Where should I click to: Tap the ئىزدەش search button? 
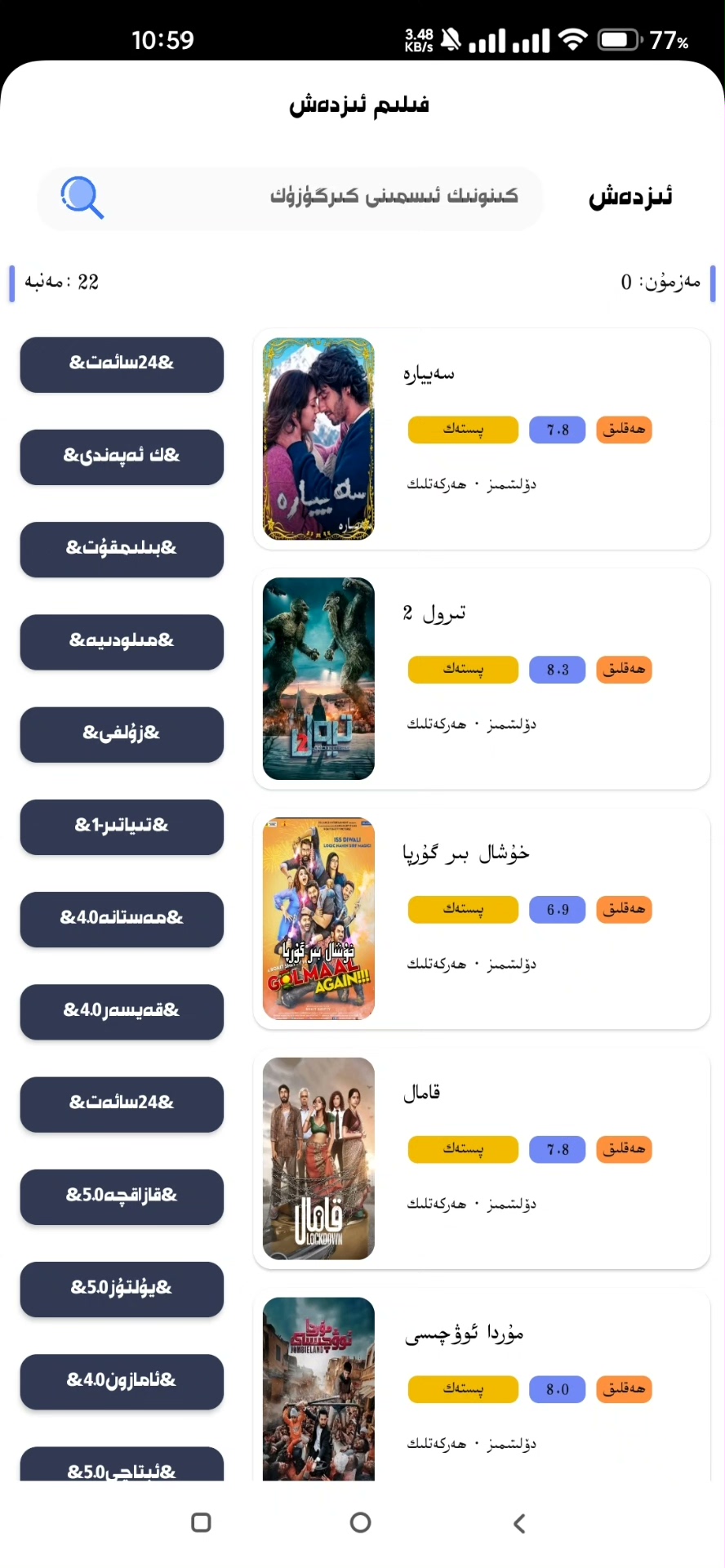point(630,197)
